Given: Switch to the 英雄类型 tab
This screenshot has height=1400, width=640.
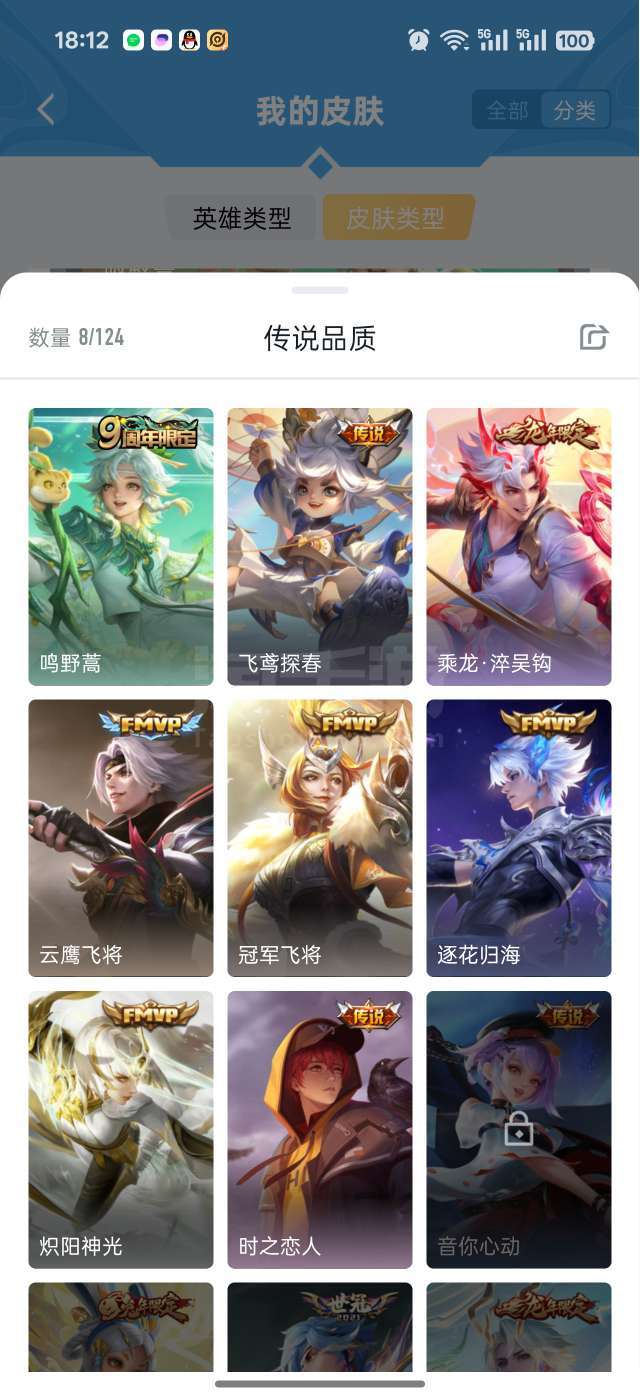Looking at the screenshot, I should 242,218.
